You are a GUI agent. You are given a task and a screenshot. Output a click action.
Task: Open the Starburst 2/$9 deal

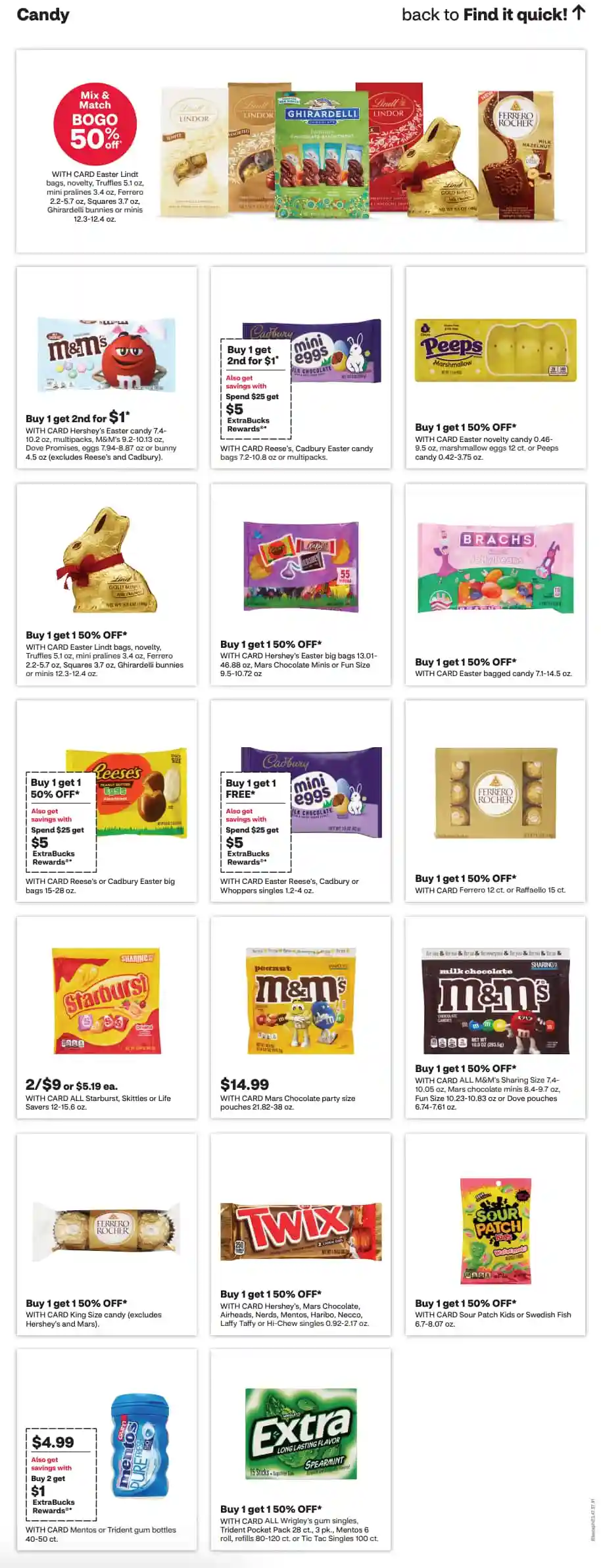[x=107, y=1017]
